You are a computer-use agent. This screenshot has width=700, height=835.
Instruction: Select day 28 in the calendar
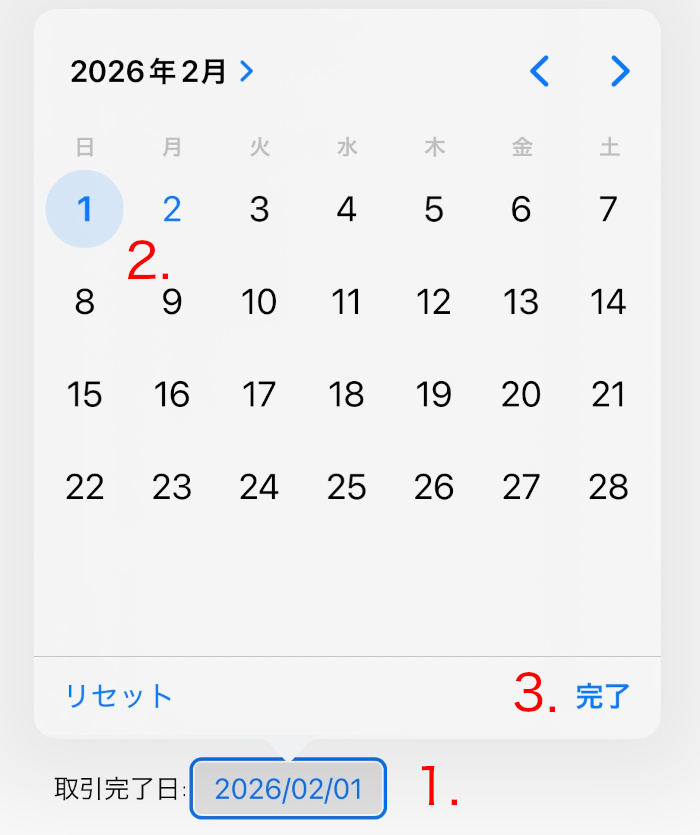pyautogui.click(x=608, y=488)
